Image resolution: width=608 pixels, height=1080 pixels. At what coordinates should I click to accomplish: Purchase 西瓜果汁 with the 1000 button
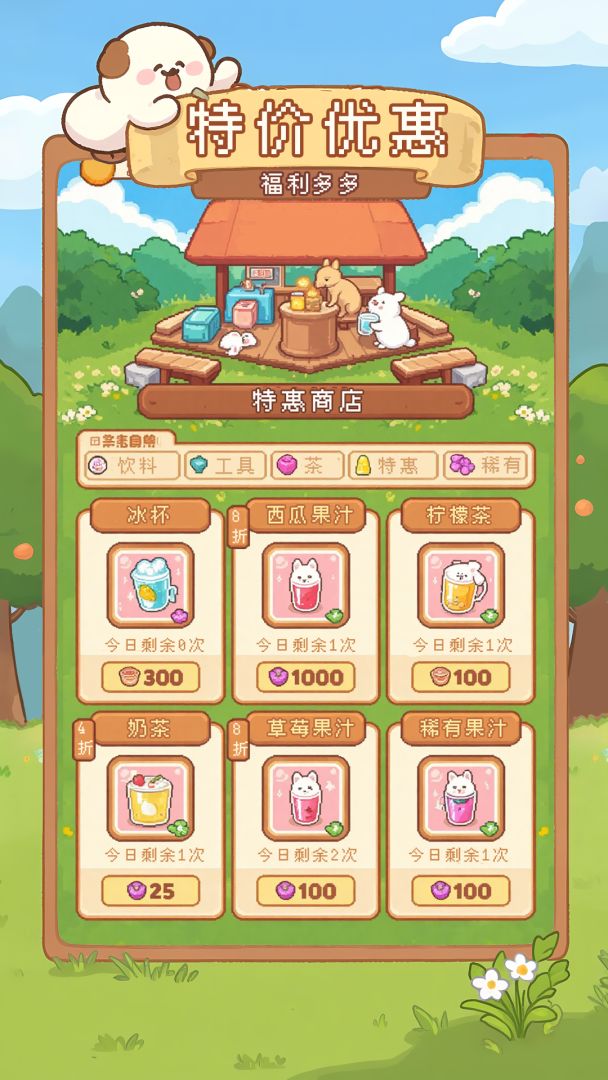(x=306, y=677)
